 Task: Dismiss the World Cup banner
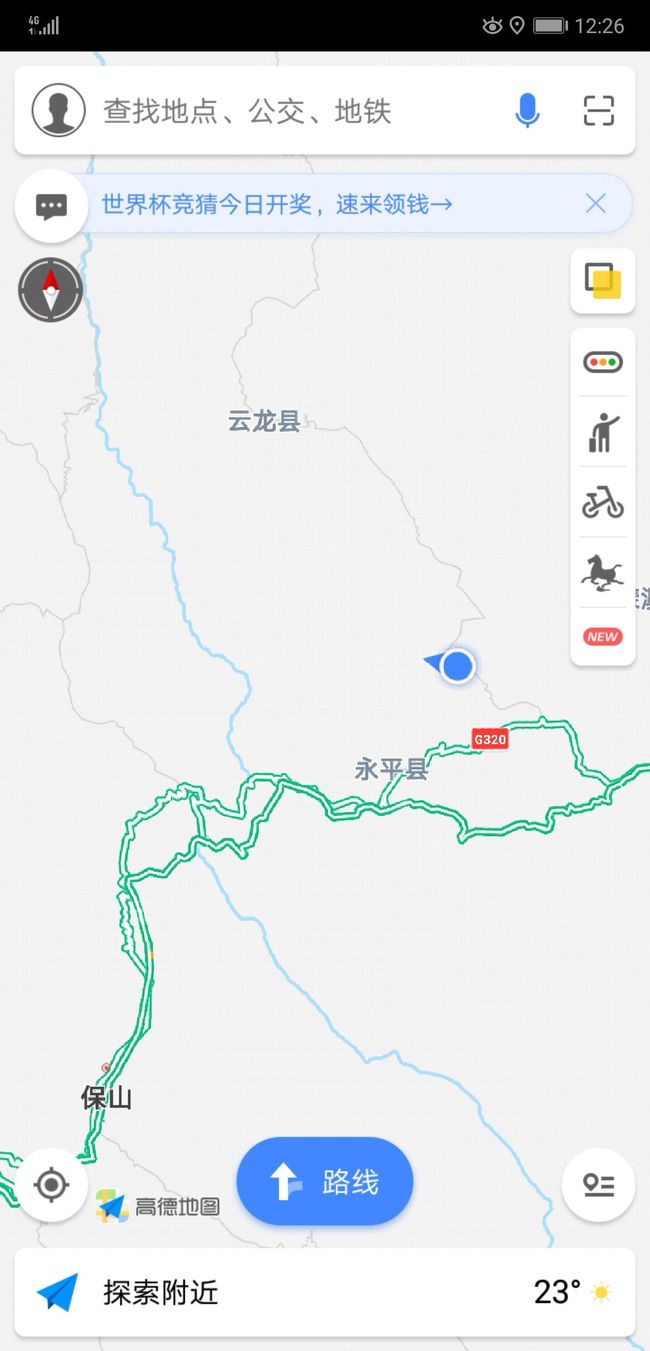pos(596,204)
